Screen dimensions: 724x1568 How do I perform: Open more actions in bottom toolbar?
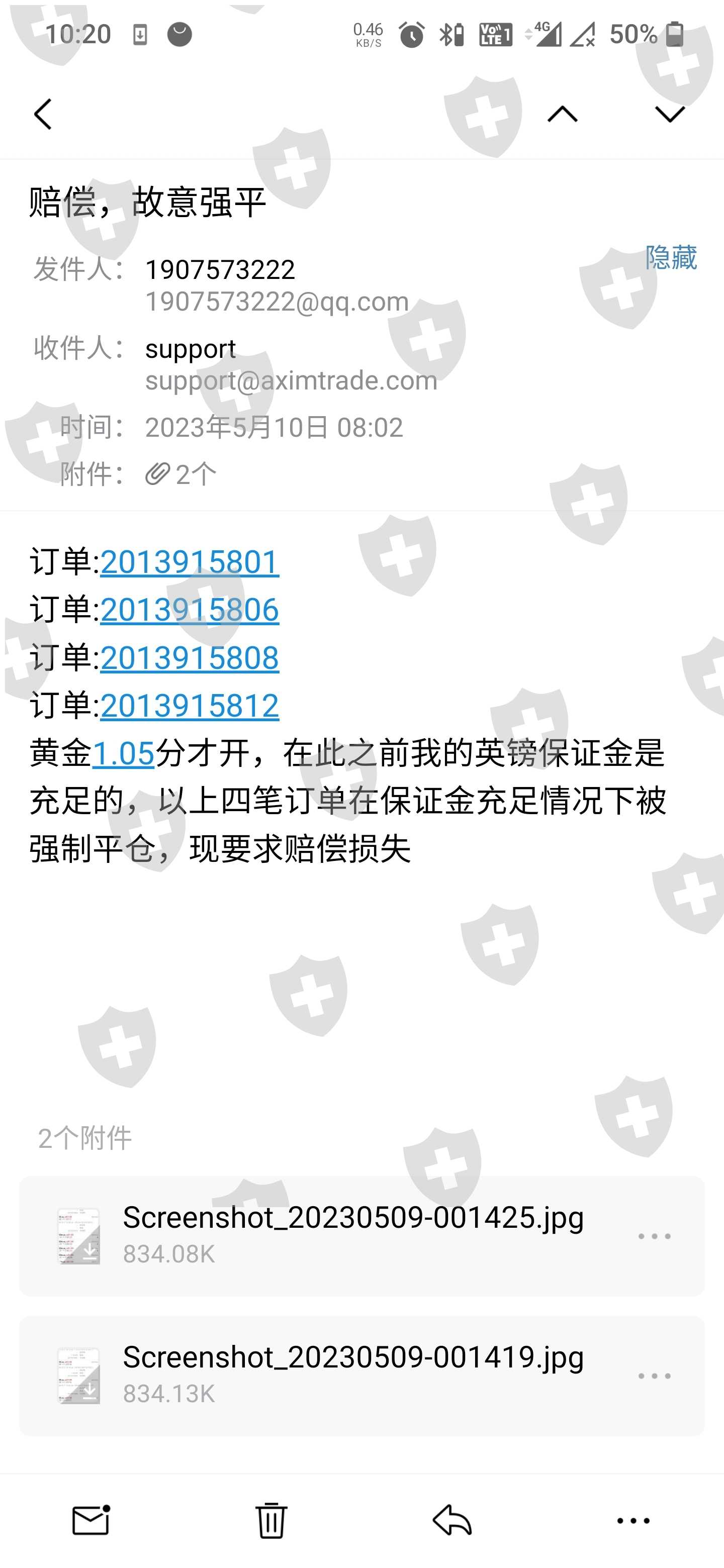pyautogui.click(x=633, y=1521)
